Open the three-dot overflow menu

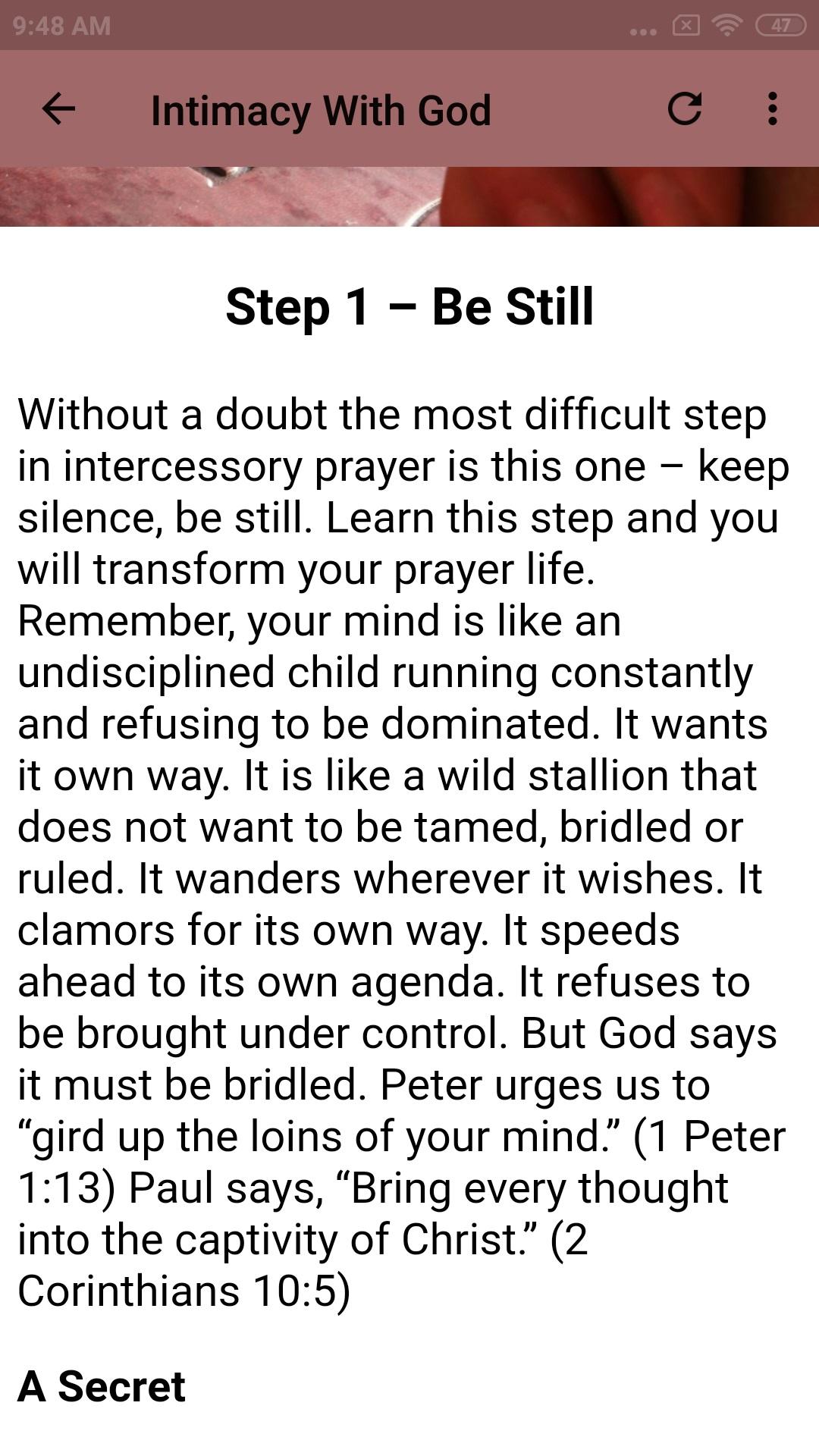click(x=772, y=108)
